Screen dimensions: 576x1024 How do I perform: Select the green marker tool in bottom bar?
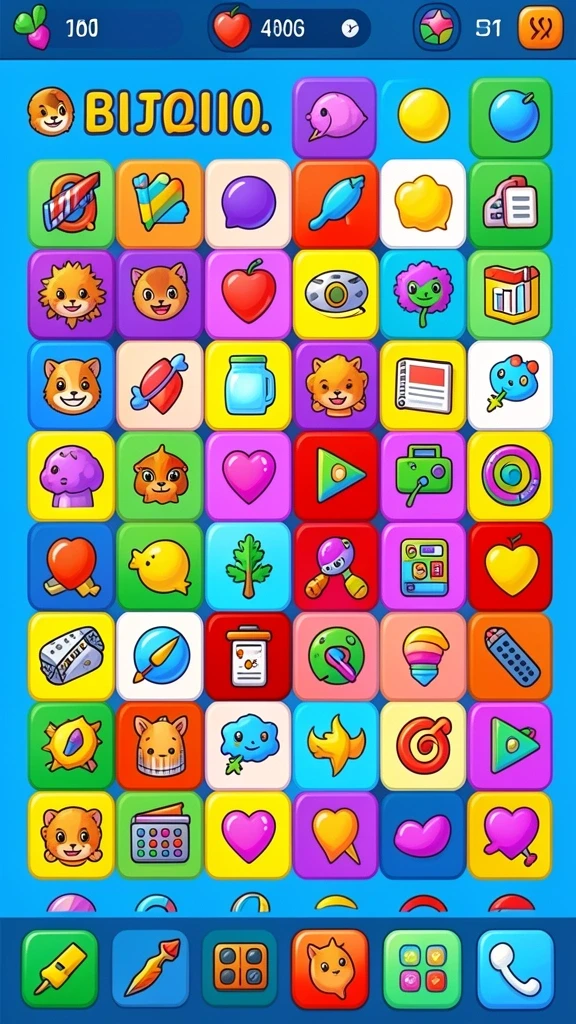[59, 968]
